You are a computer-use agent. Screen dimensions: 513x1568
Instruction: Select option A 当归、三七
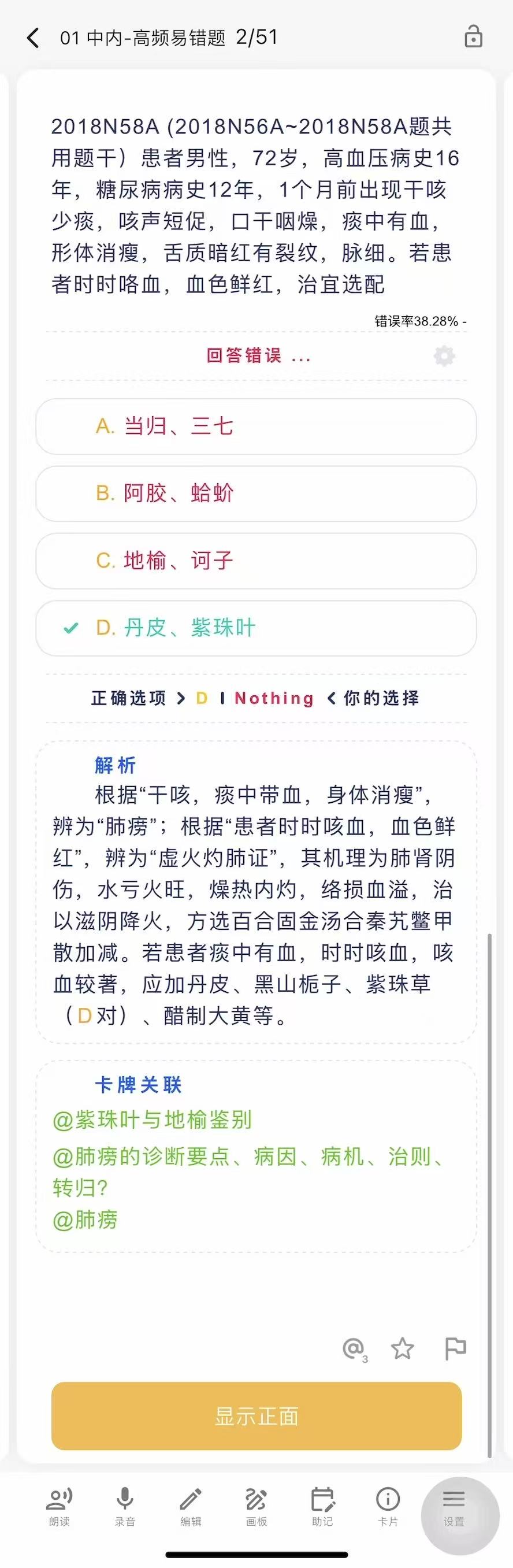[x=255, y=427]
